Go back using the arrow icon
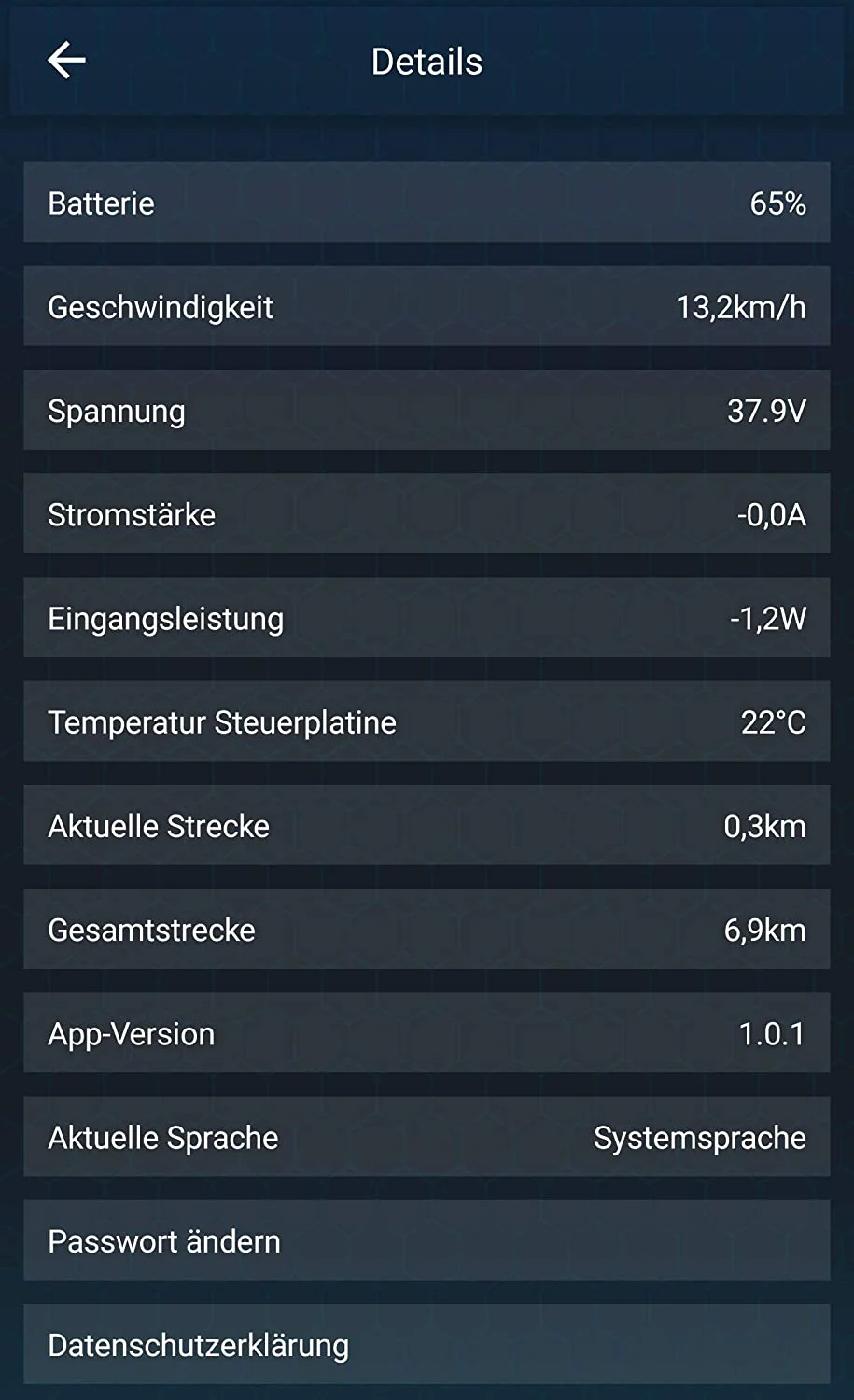854x1400 pixels. [x=66, y=61]
